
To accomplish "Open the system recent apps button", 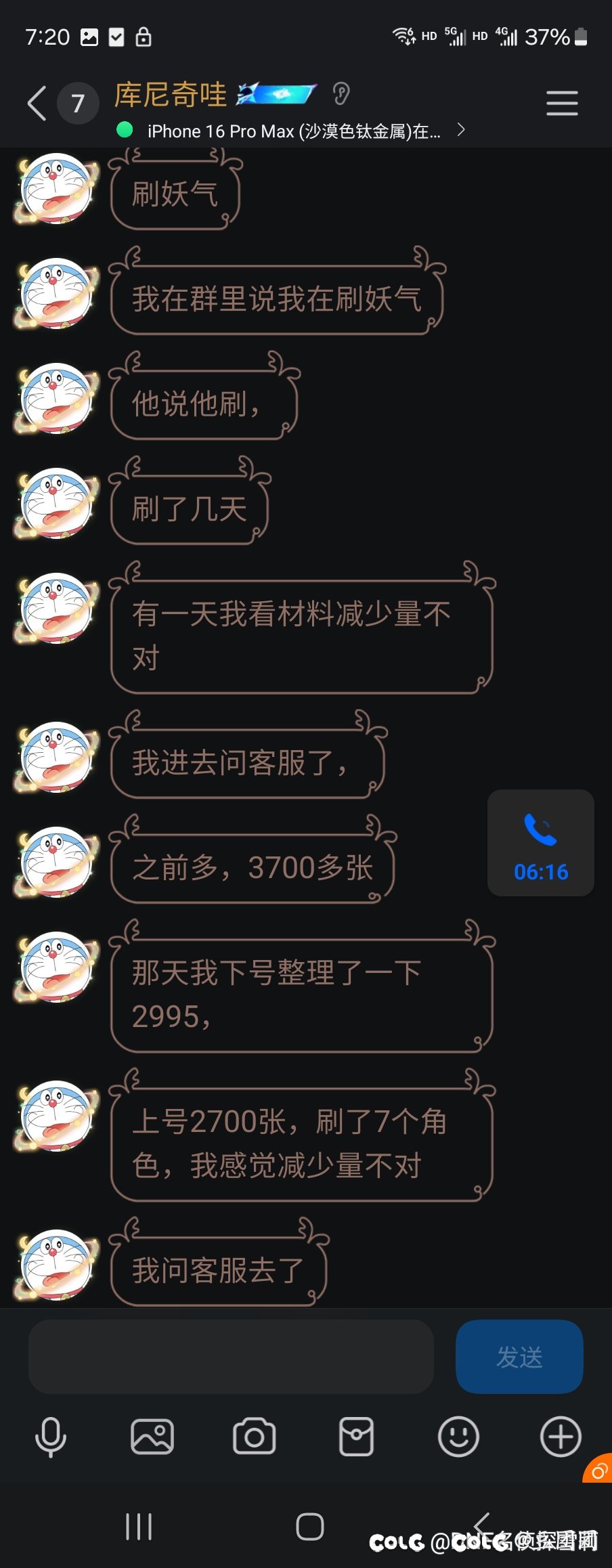I will click(x=139, y=1527).
